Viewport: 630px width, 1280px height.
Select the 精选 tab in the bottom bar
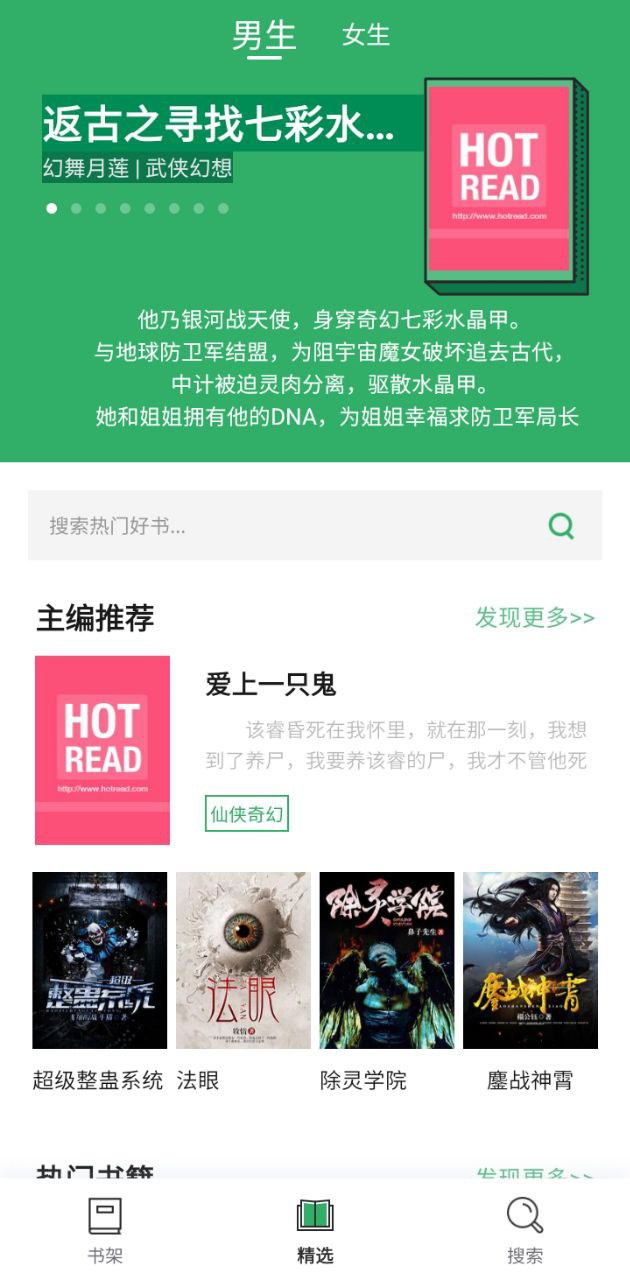tap(315, 1230)
